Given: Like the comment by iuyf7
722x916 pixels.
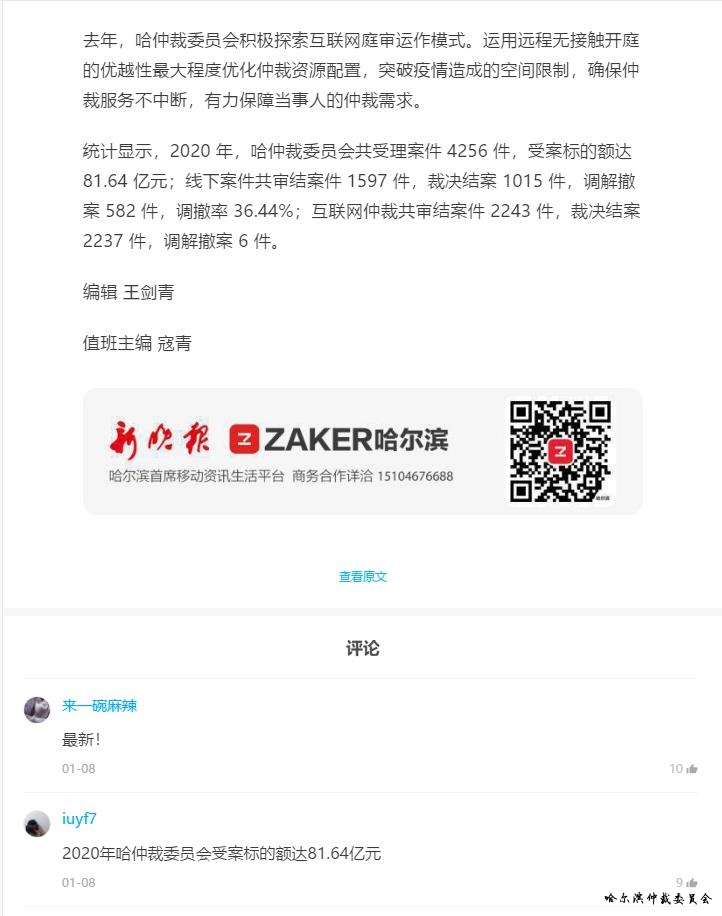Looking at the screenshot, I should coord(692,883).
